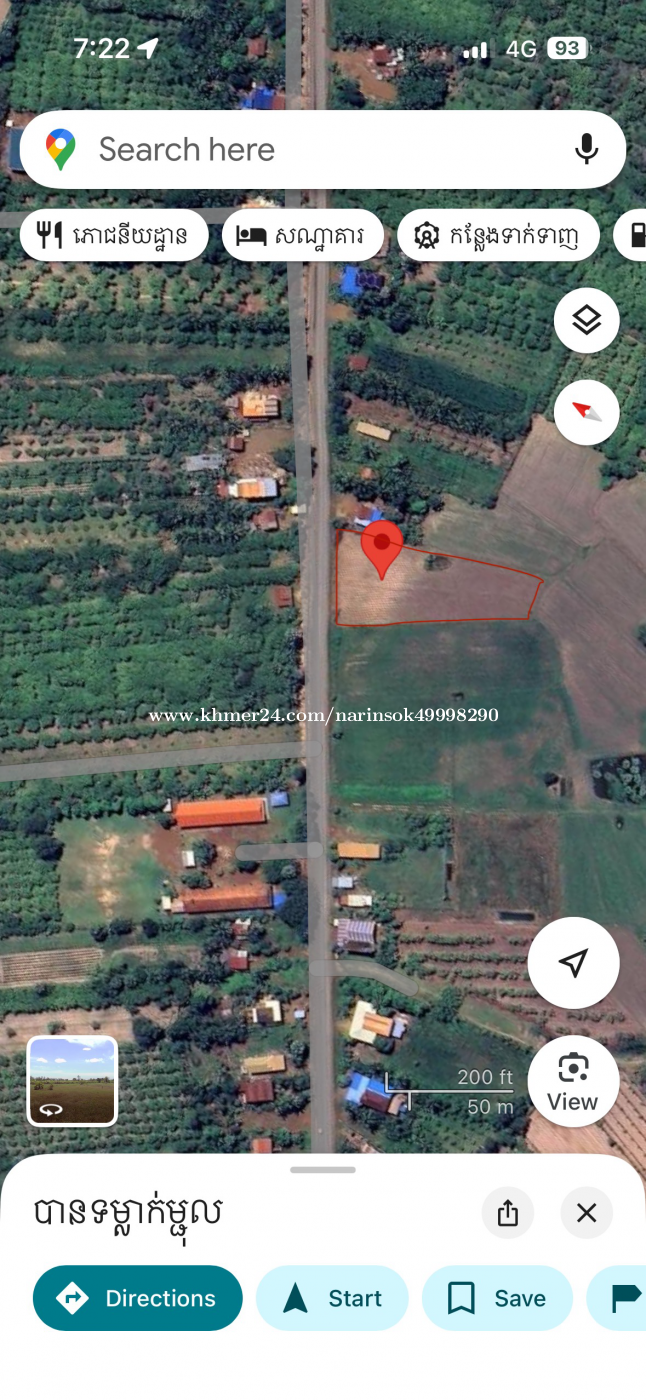The image size is (646, 1400).
Task: Tap Start to begin navigation
Action: coord(332,1298)
